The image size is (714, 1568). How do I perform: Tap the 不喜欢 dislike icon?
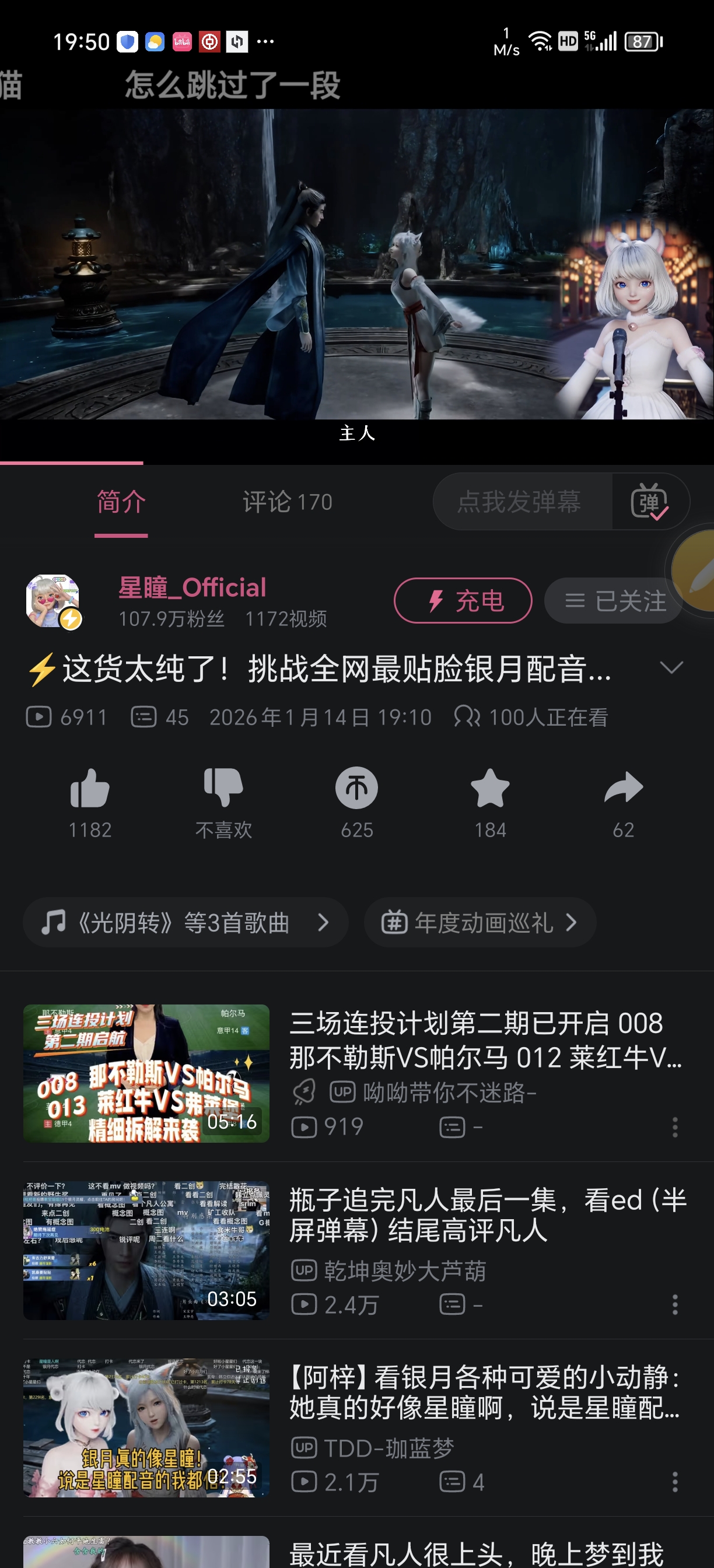point(223,789)
